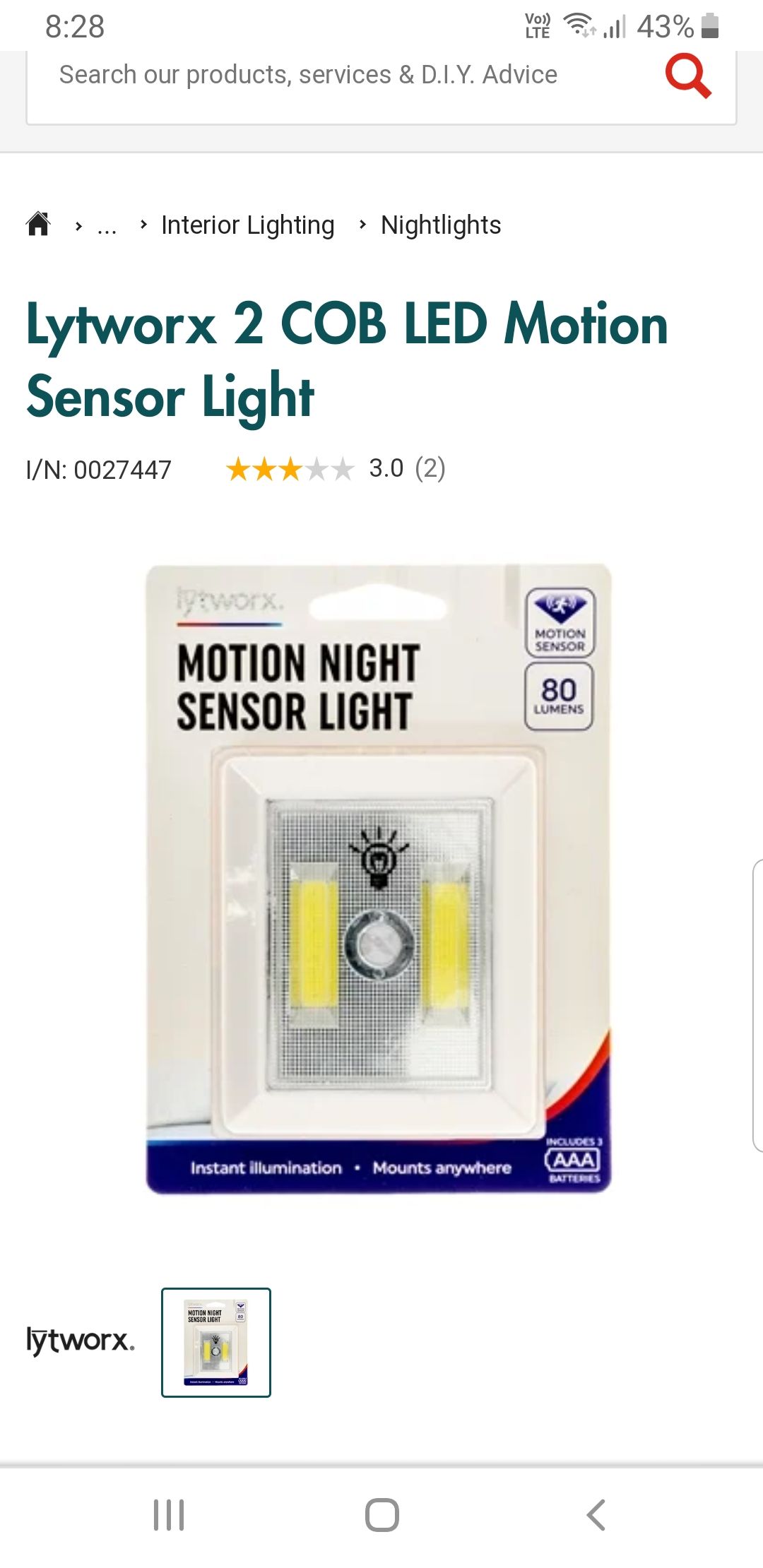The image size is (763, 1568).
Task: Open the recent apps view
Action: tap(169, 1514)
